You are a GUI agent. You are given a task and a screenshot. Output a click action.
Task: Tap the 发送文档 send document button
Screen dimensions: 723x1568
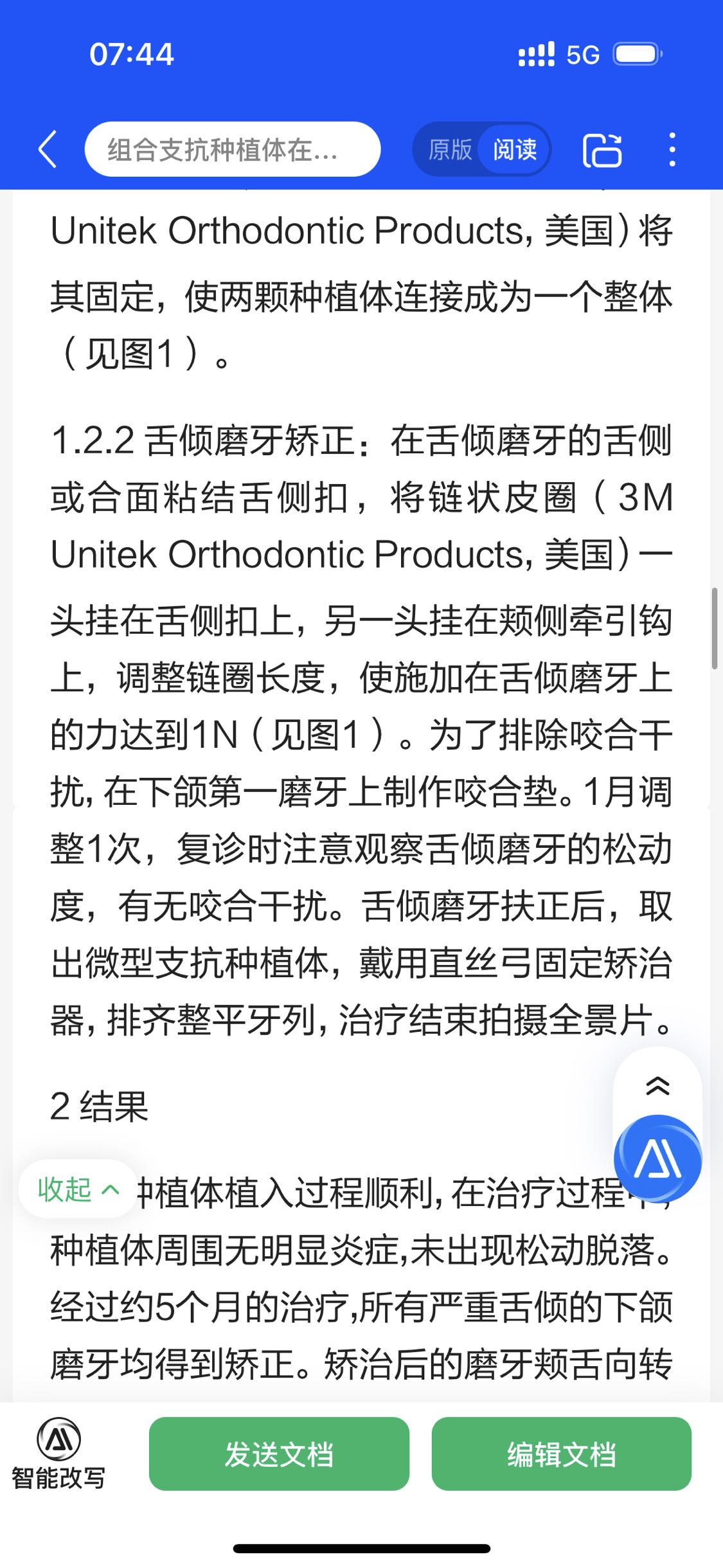(x=279, y=1454)
